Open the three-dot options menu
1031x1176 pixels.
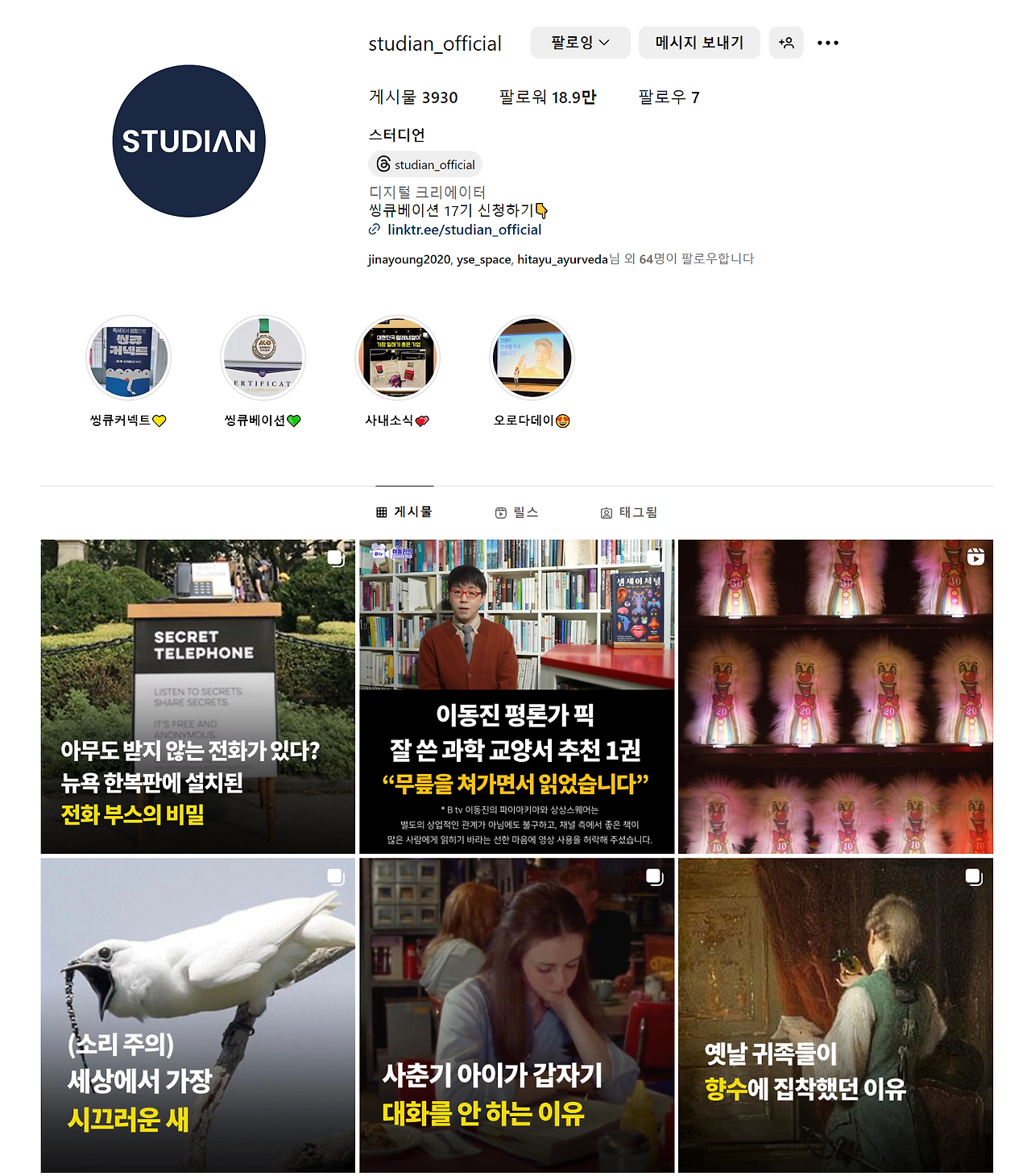827,43
